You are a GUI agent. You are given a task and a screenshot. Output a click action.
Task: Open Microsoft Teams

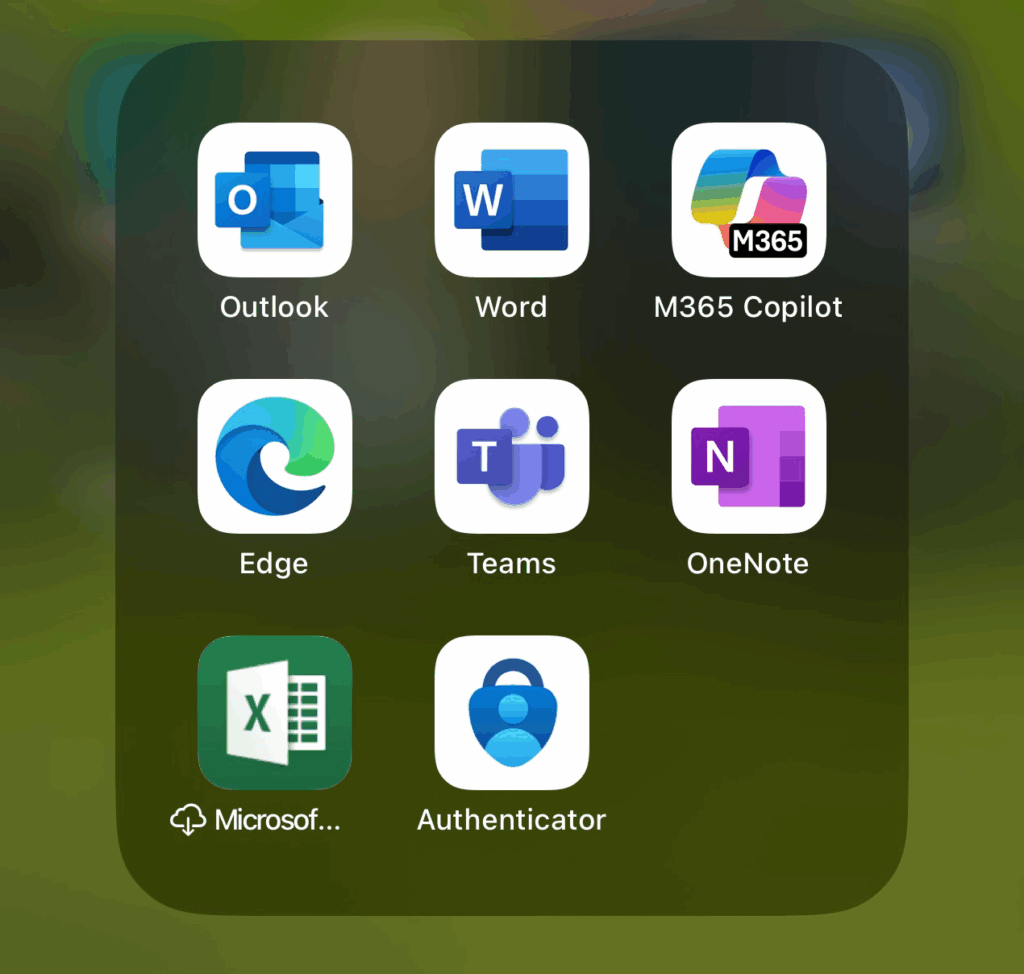point(511,456)
